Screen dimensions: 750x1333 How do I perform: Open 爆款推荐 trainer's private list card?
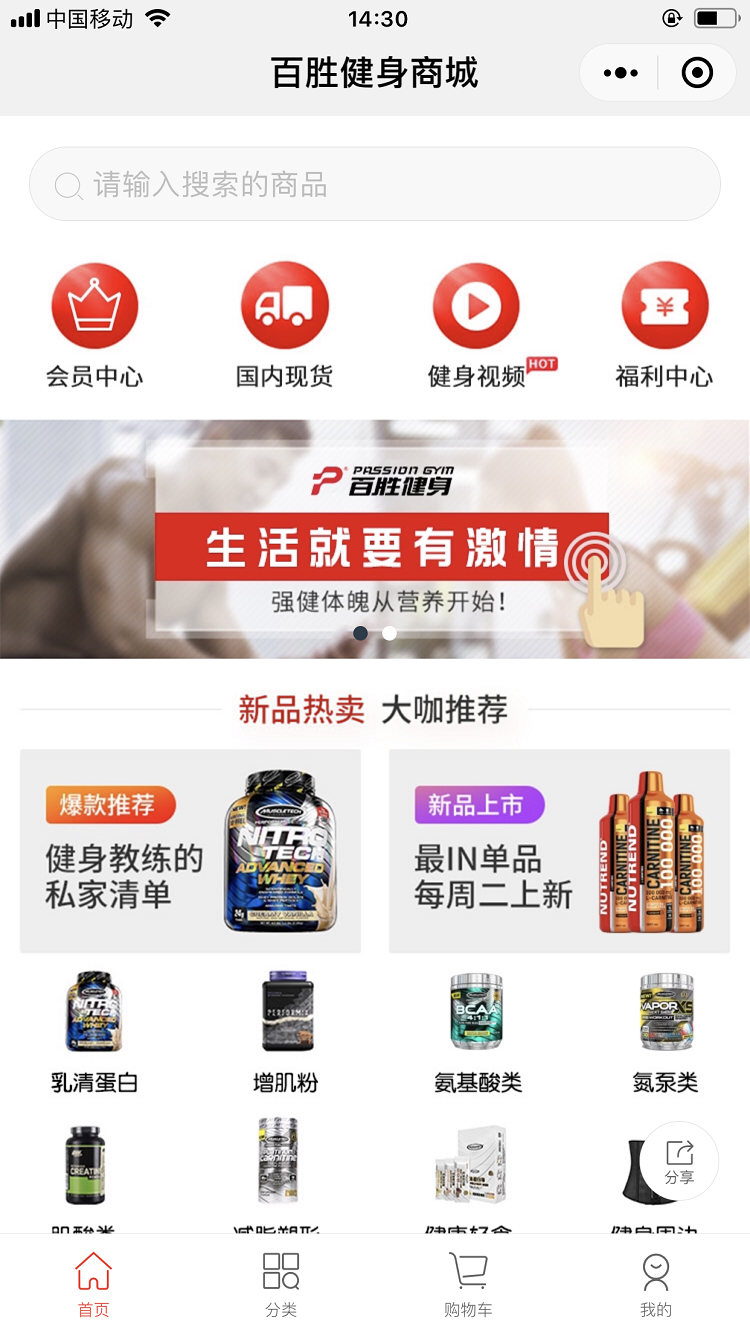click(x=190, y=851)
